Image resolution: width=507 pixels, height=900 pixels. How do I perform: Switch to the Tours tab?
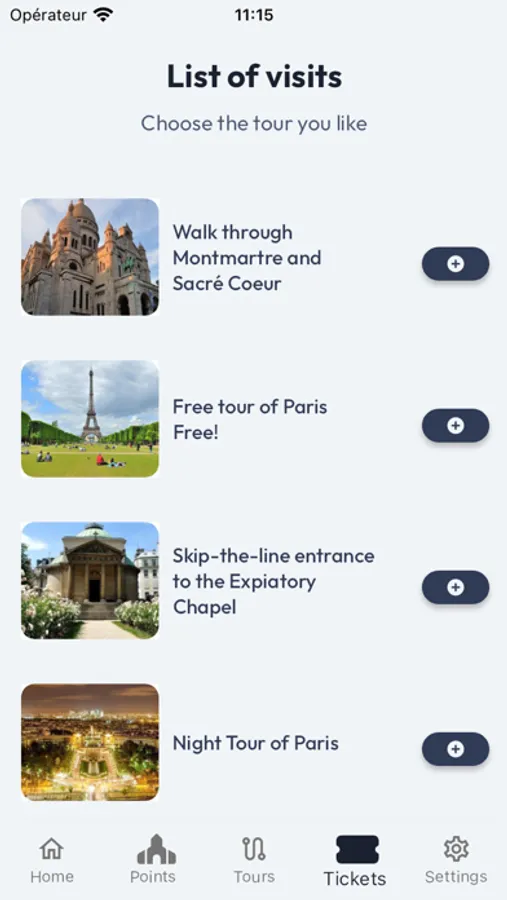254,860
